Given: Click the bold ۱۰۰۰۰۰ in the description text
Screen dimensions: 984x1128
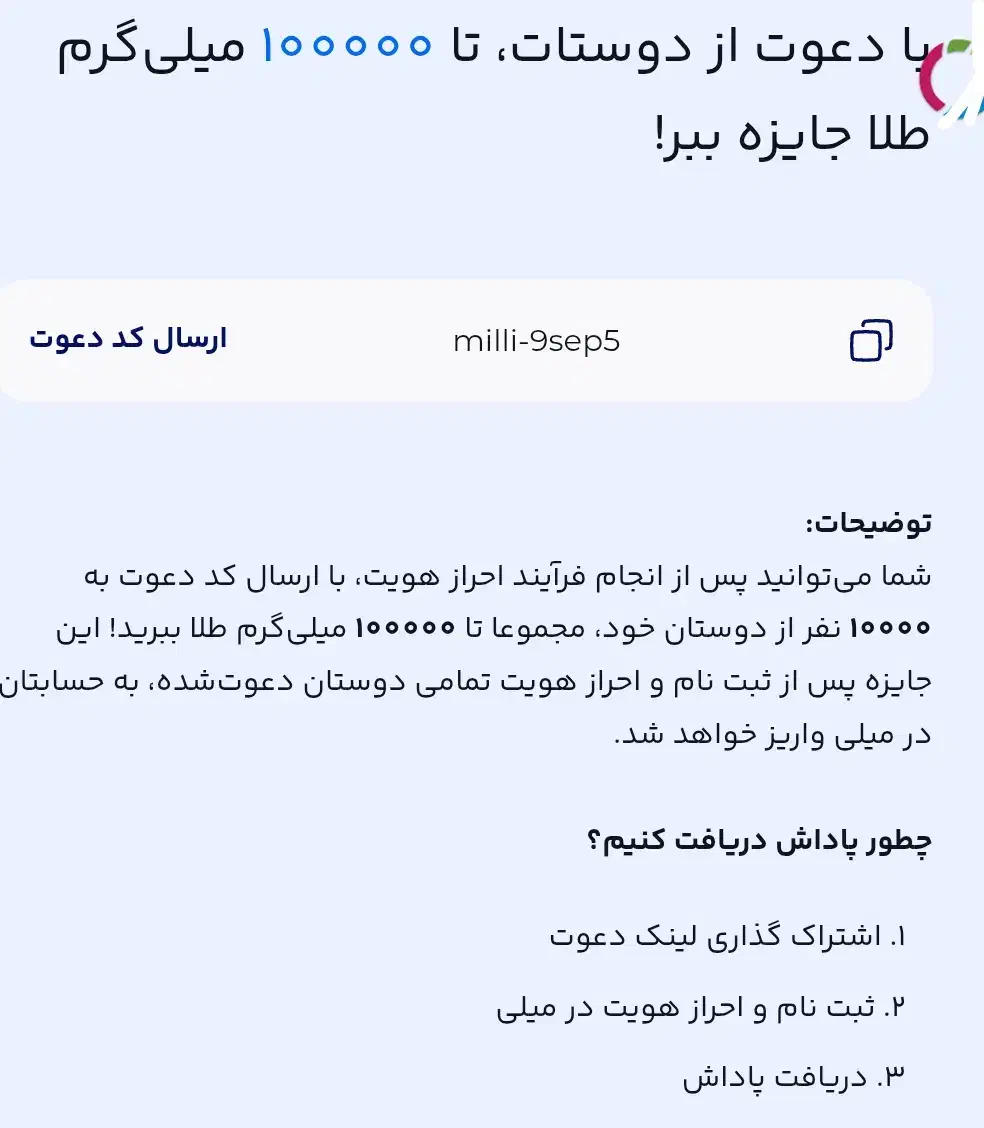Looking at the screenshot, I should pyautogui.click(x=405, y=627).
